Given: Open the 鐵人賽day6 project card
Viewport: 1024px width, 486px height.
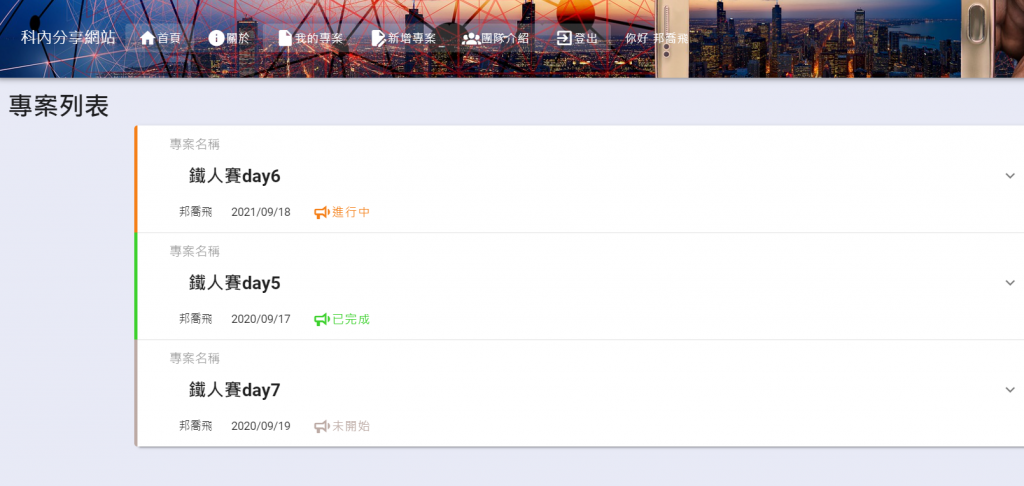Looking at the screenshot, I should [235, 177].
